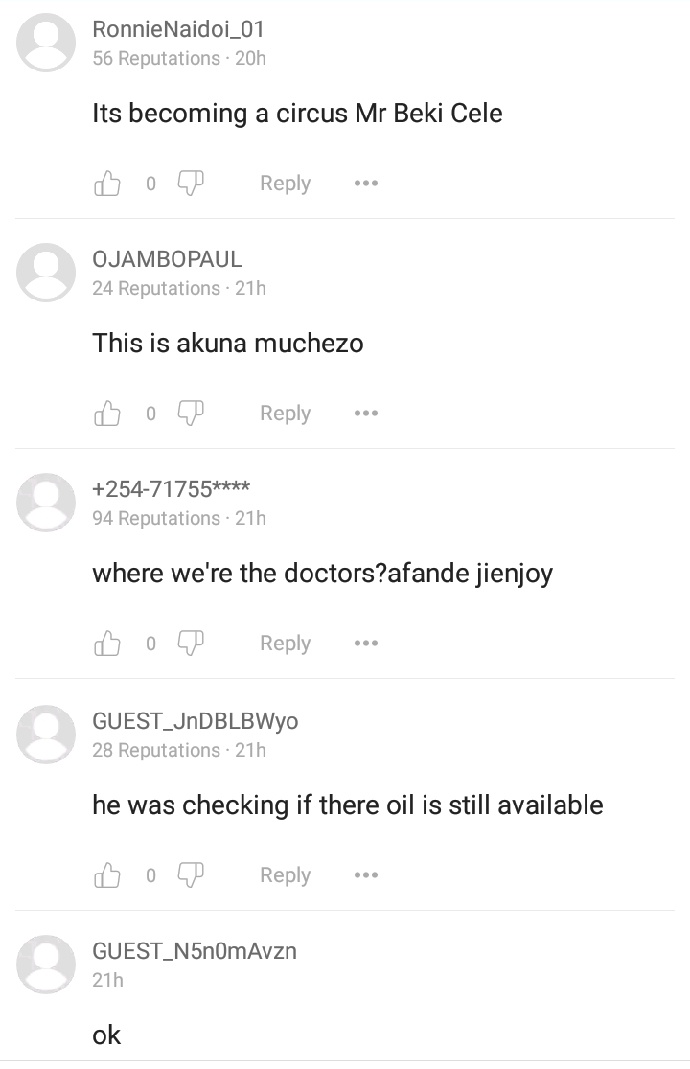Open more options on GUEST_JnDBLBWyo's comment

pyautogui.click(x=366, y=875)
